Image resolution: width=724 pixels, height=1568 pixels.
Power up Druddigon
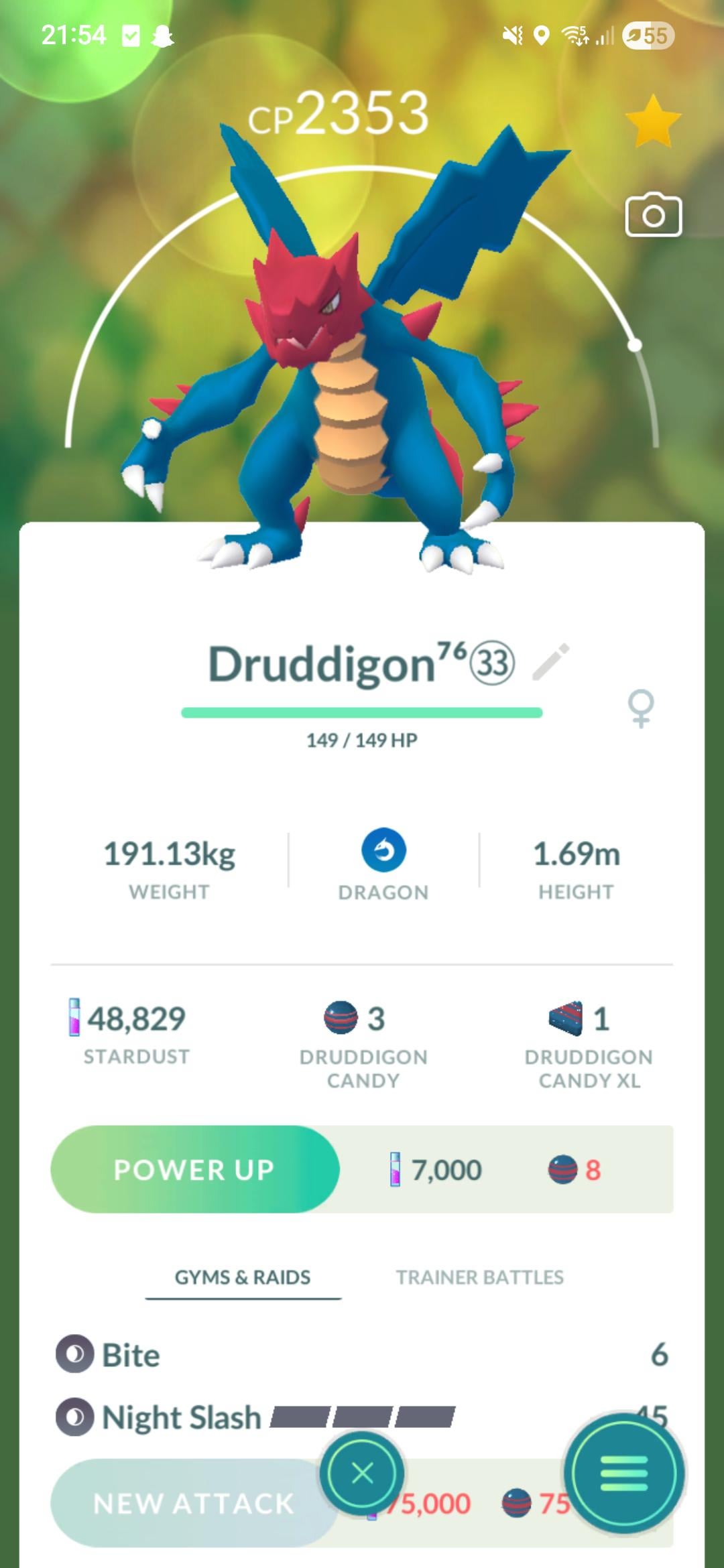194,1170
